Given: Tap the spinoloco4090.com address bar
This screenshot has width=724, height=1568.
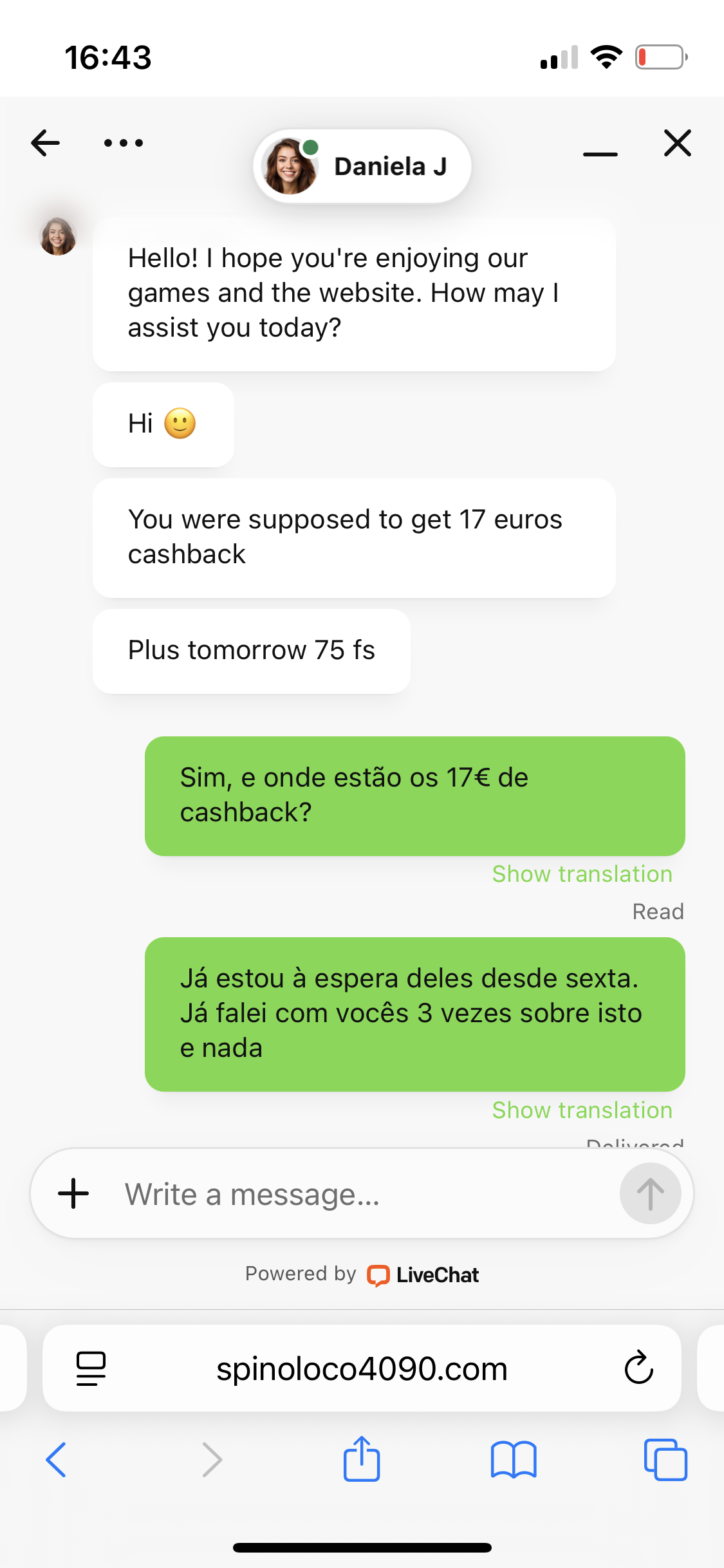Looking at the screenshot, I should (x=362, y=1369).
